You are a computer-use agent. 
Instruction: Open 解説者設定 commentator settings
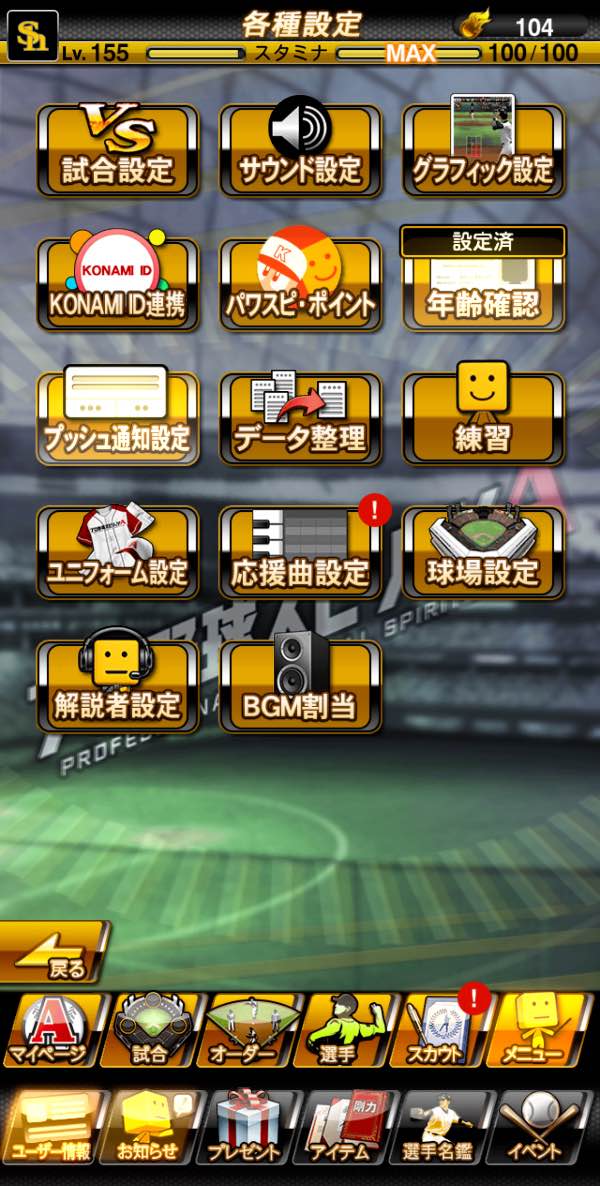point(118,686)
